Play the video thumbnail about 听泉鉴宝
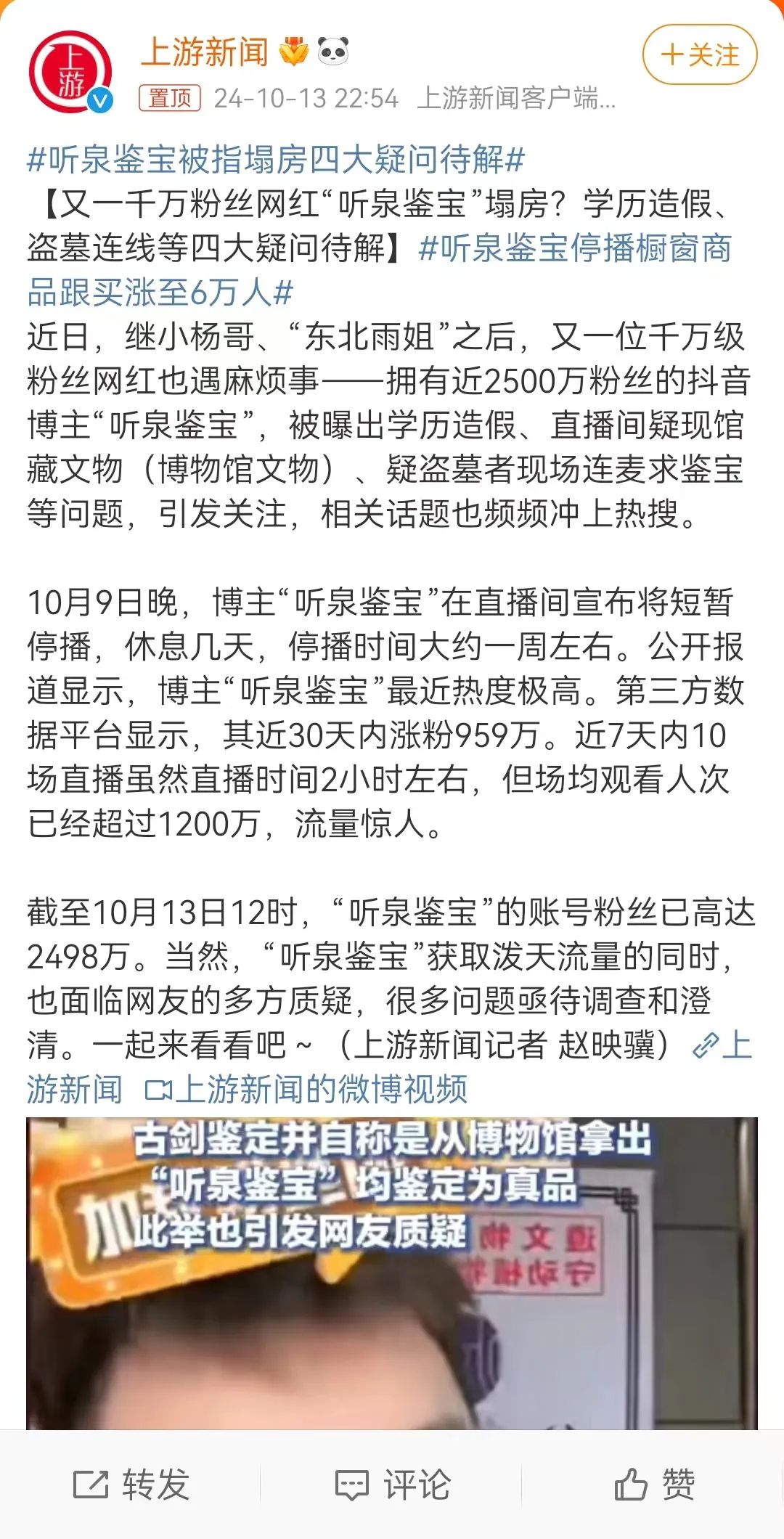 tap(392, 1273)
